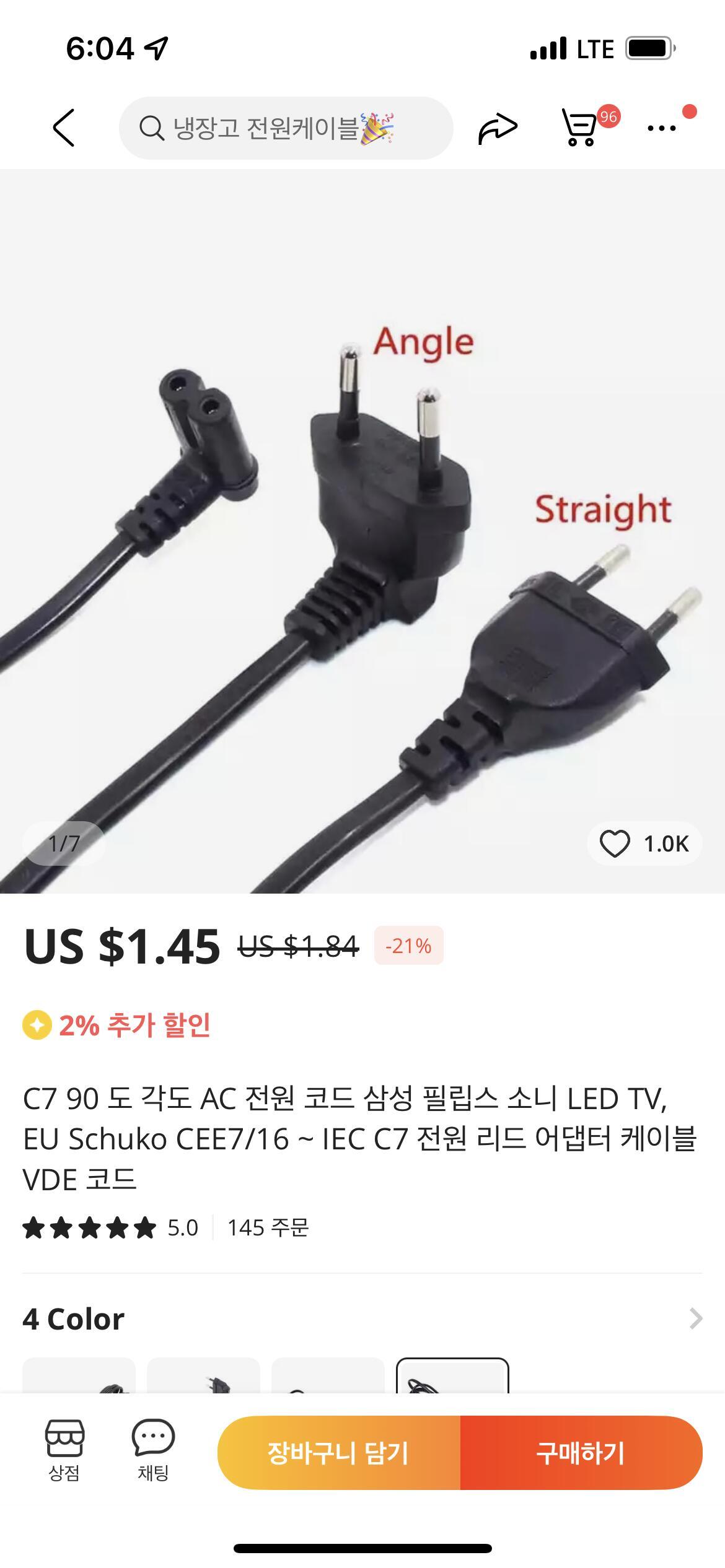Add product to wishlist with heart
Screen dimensions: 725x1568
coord(615,843)
